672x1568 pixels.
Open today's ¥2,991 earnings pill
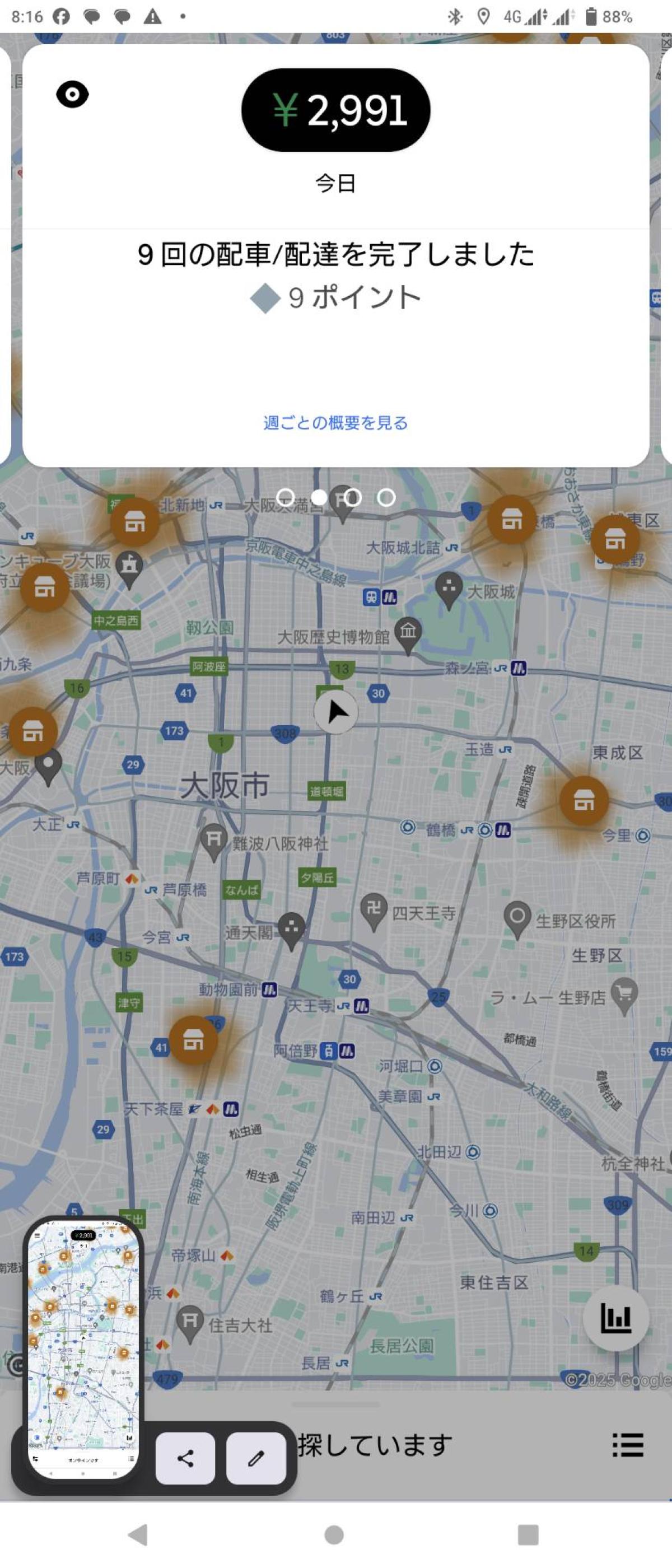[x=335, y=110]
